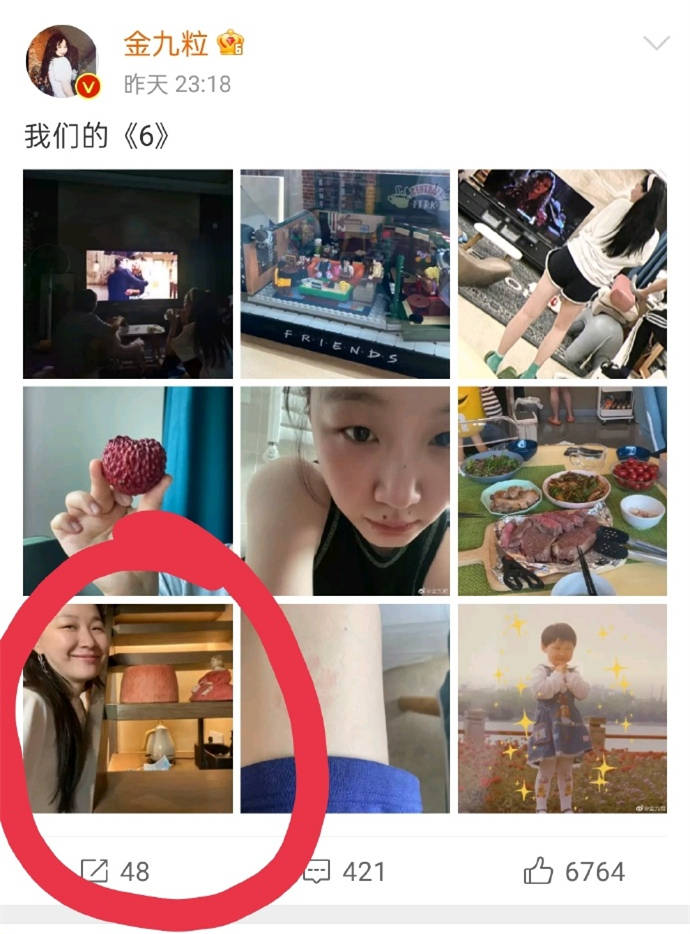
Task: Open the close-up selfie in the black top
Action: [x=345, y=491]
